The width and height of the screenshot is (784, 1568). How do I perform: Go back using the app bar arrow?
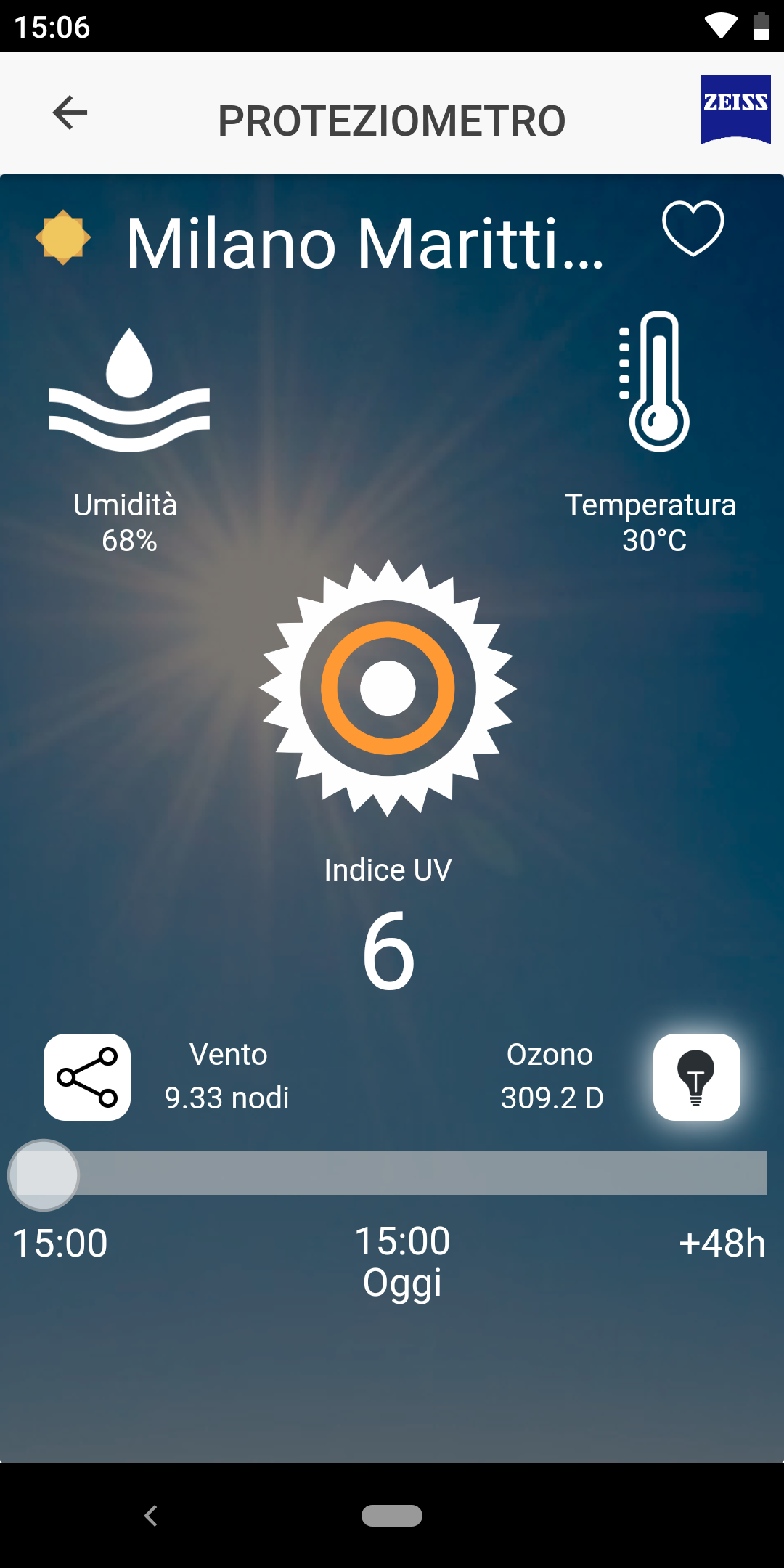click(x=70, y=113)
